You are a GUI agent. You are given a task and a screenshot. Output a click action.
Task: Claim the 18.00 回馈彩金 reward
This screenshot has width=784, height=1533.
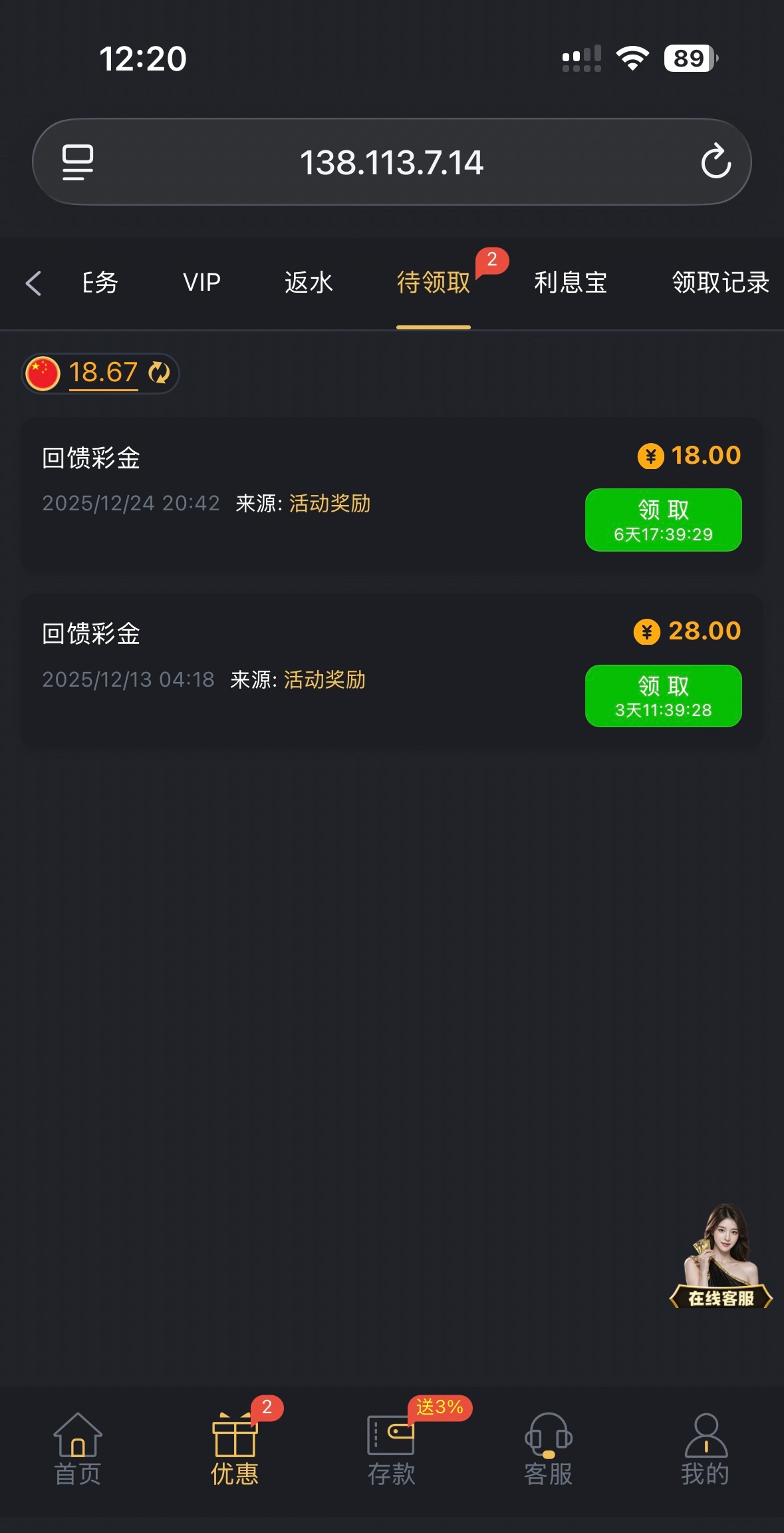(663, 520)
